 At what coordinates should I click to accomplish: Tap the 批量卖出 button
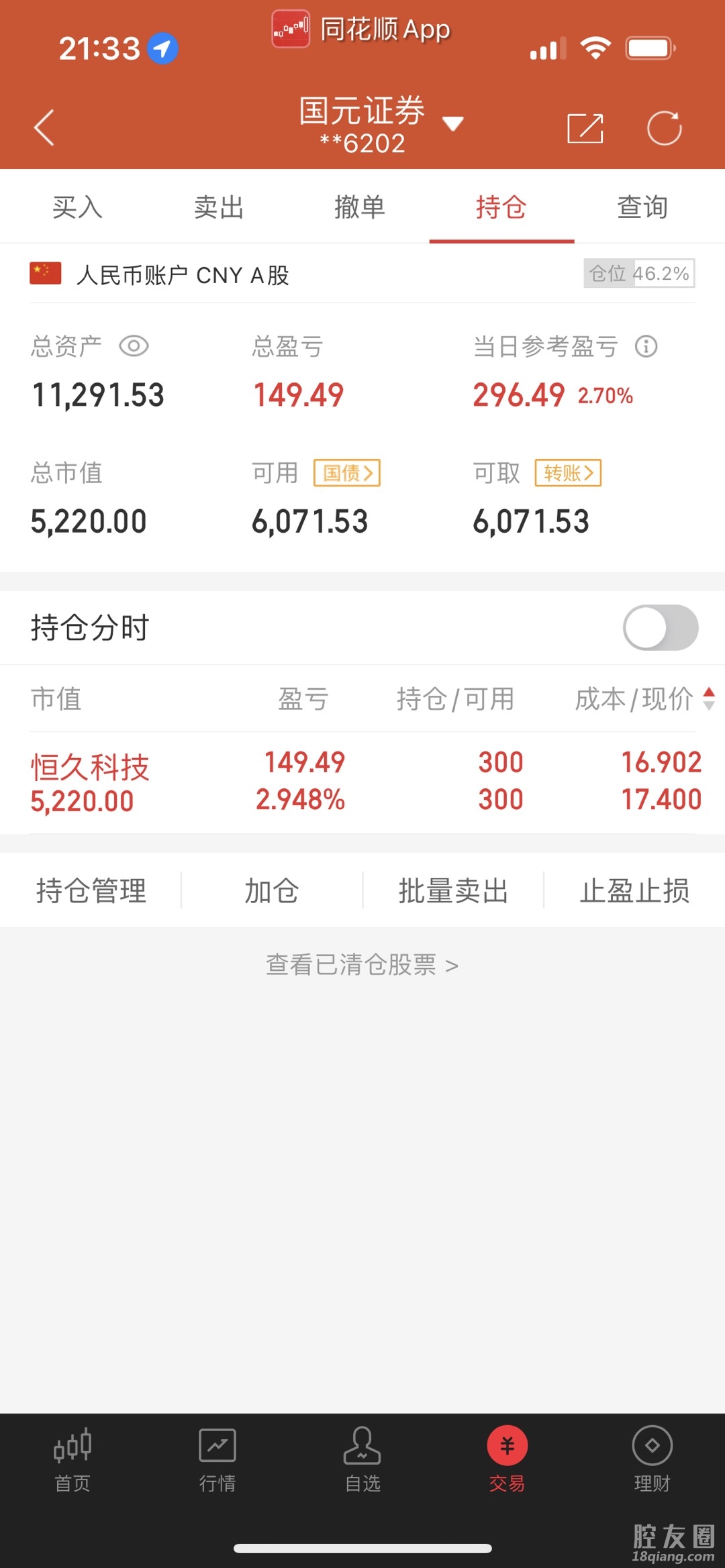453,891
